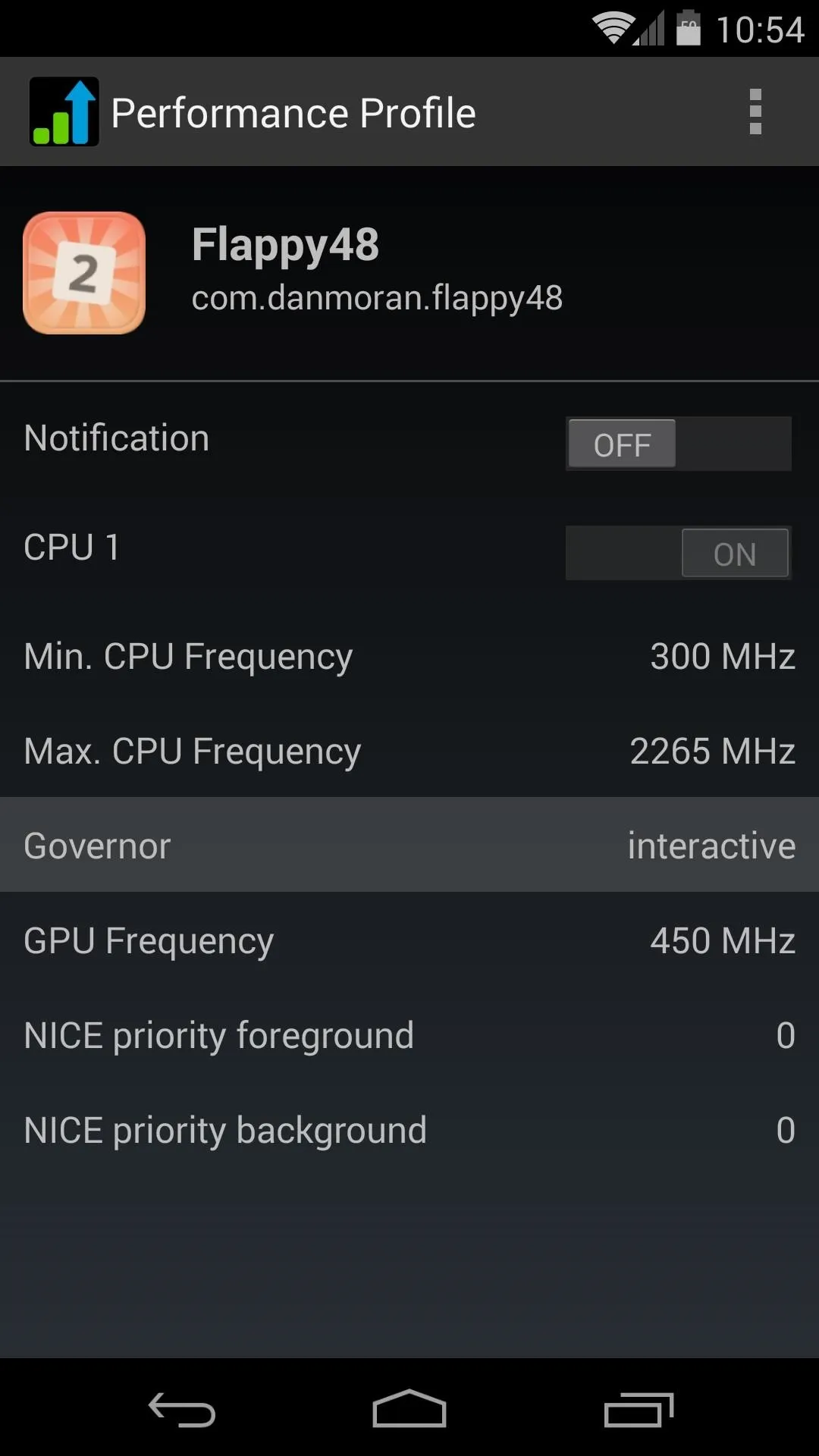Turn off the CPU 1 switch
Screen dimensions: 819x1456
click(x=679, y=553)
